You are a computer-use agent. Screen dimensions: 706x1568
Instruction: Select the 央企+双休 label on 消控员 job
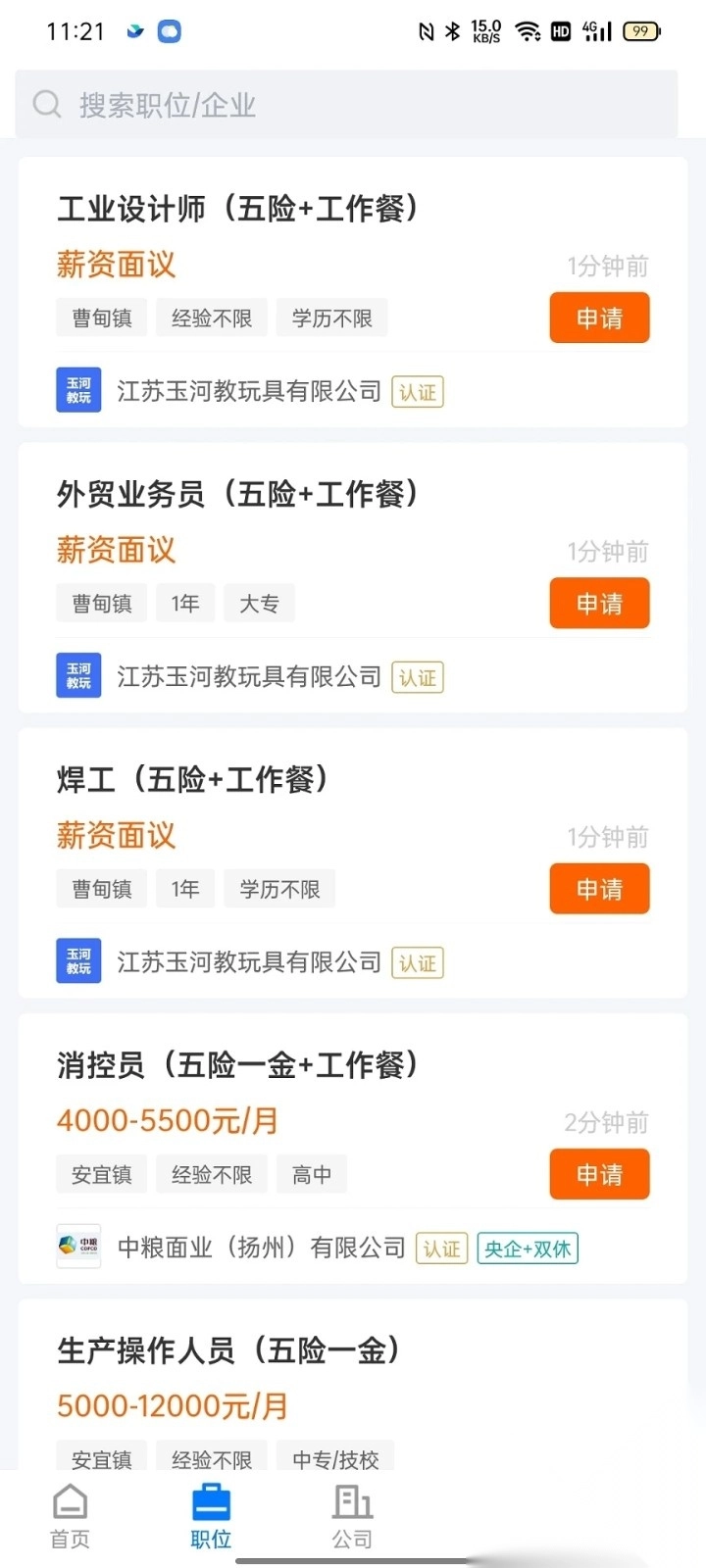pyautogui.click(x=527, y=1249)
